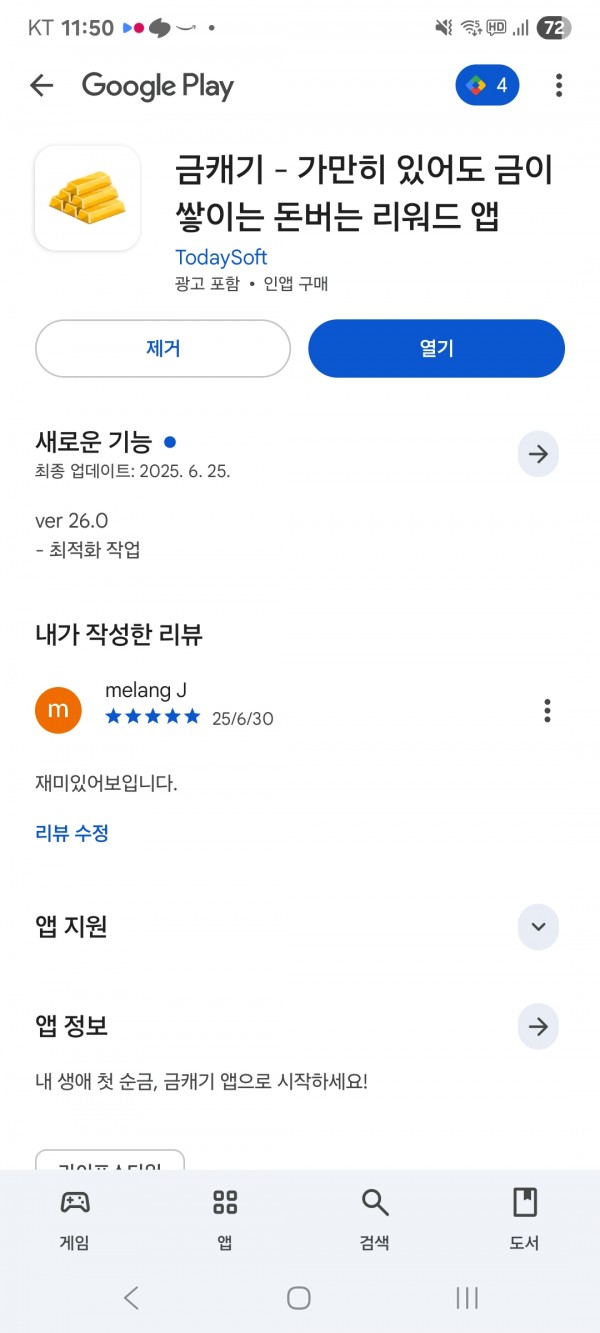Image resolution: width=600 pixels, height=1333 pixels.
Task: Tap the system home button
Action: [299, 1298]
